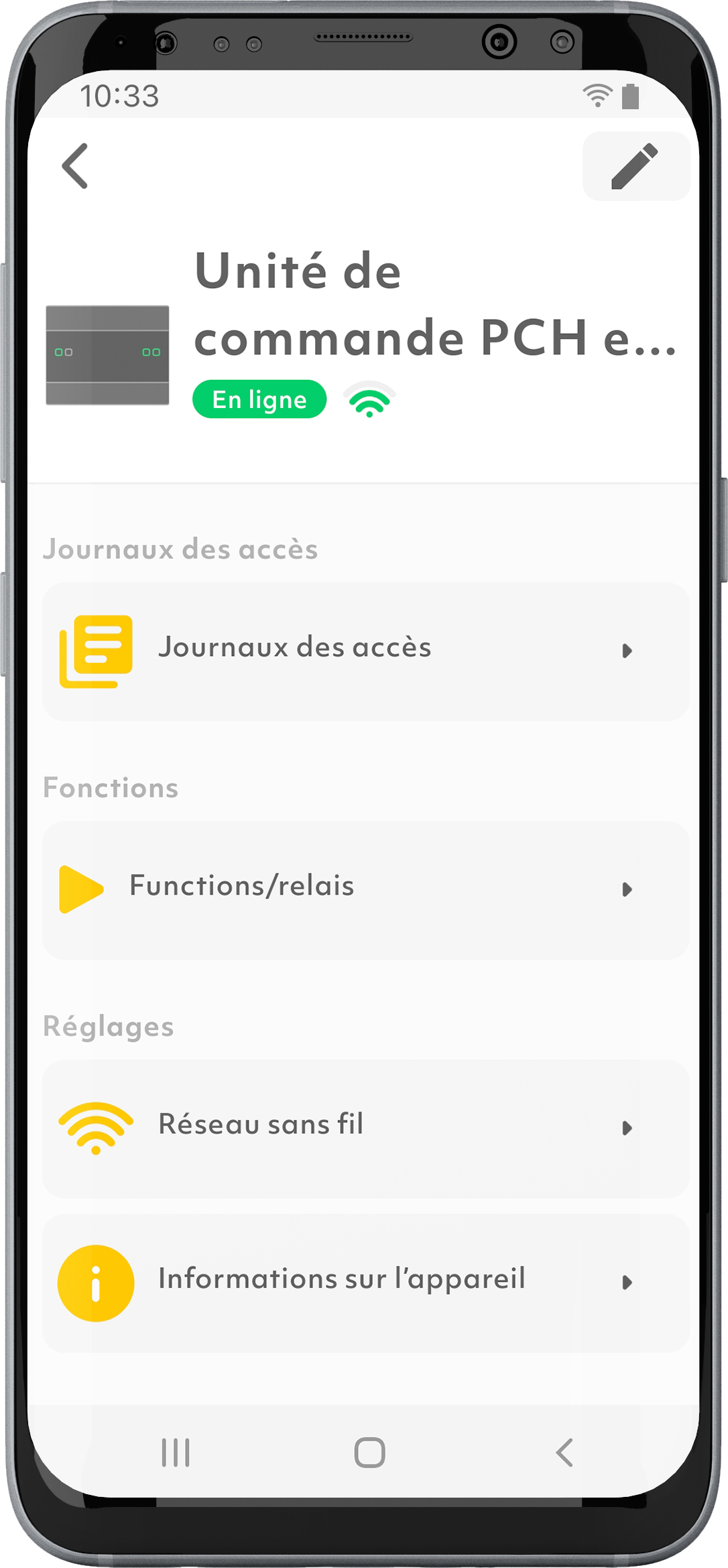Image resolution: width=728 pixels, height=1568 pixels.
Task: Open Journaux des accès row
Action: point(365,651)
